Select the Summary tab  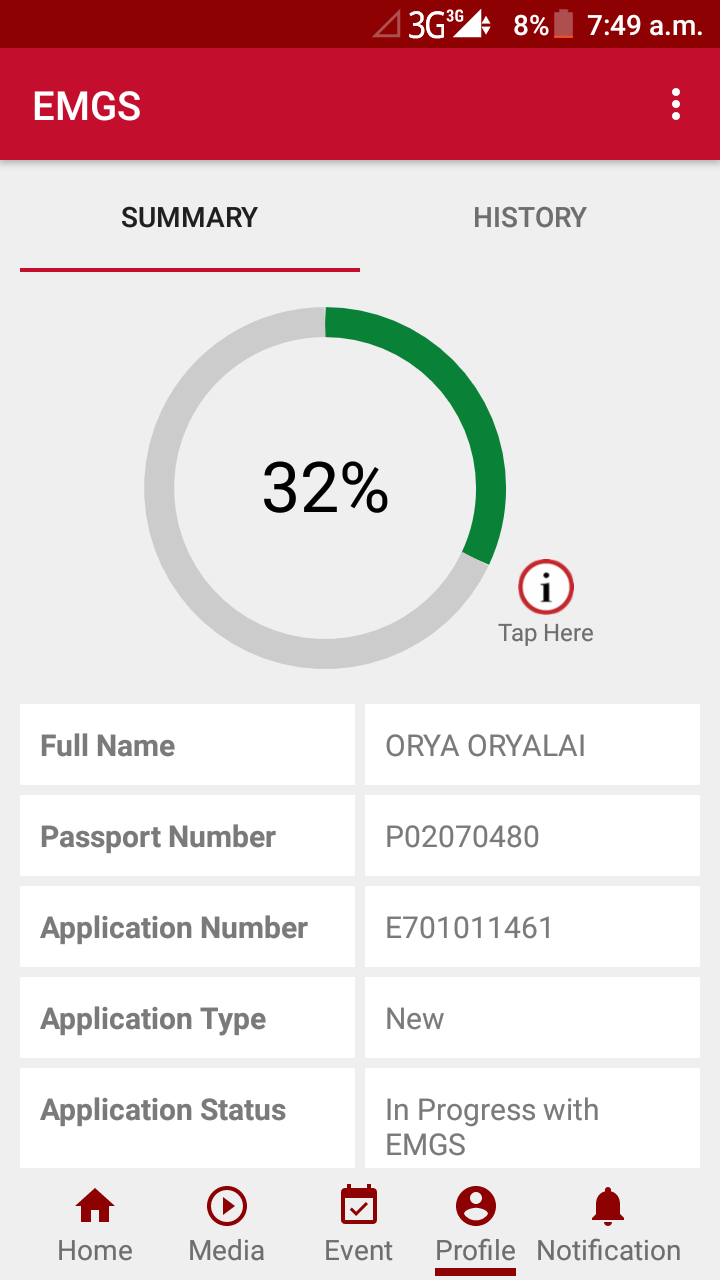pyautogui.click(x=189, y=218)
